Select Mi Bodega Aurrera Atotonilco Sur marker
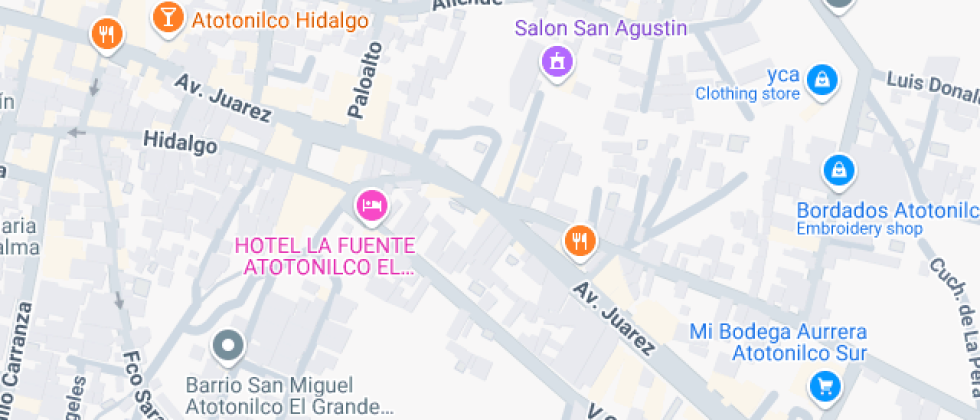 (x=825, y=384)
